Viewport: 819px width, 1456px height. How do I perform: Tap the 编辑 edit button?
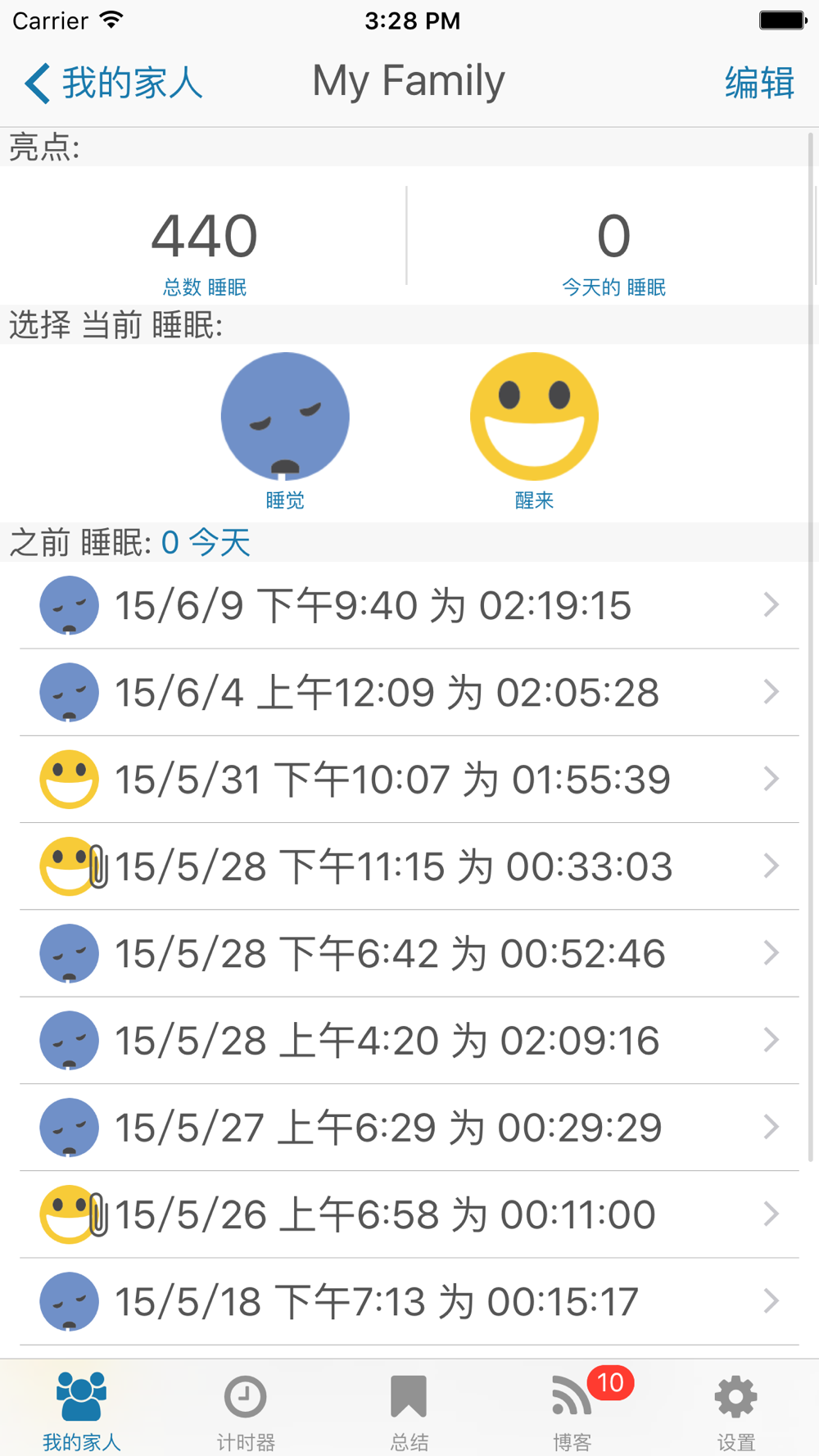759,83
